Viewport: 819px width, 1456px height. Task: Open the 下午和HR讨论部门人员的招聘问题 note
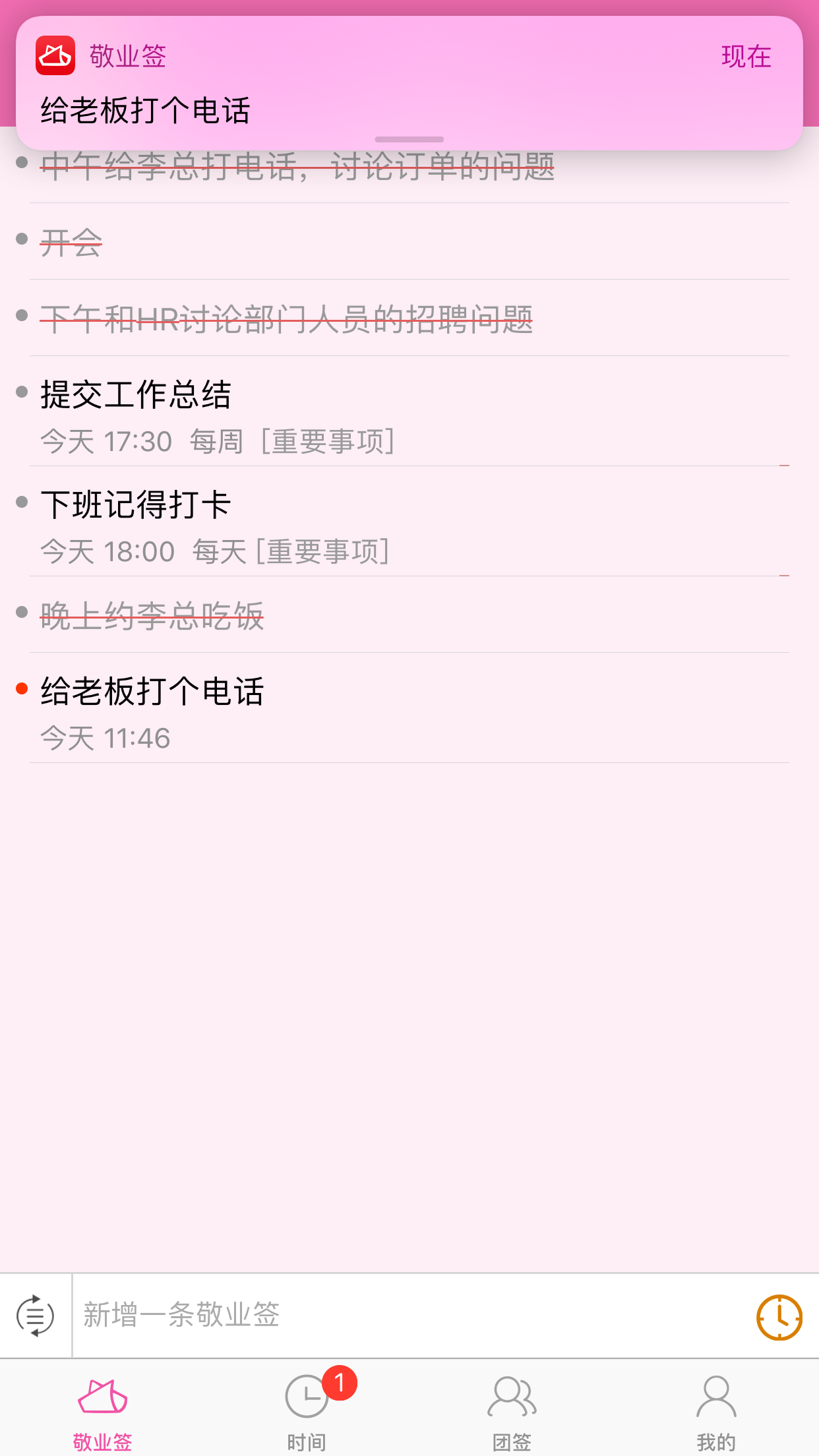[x=409, y=318]
